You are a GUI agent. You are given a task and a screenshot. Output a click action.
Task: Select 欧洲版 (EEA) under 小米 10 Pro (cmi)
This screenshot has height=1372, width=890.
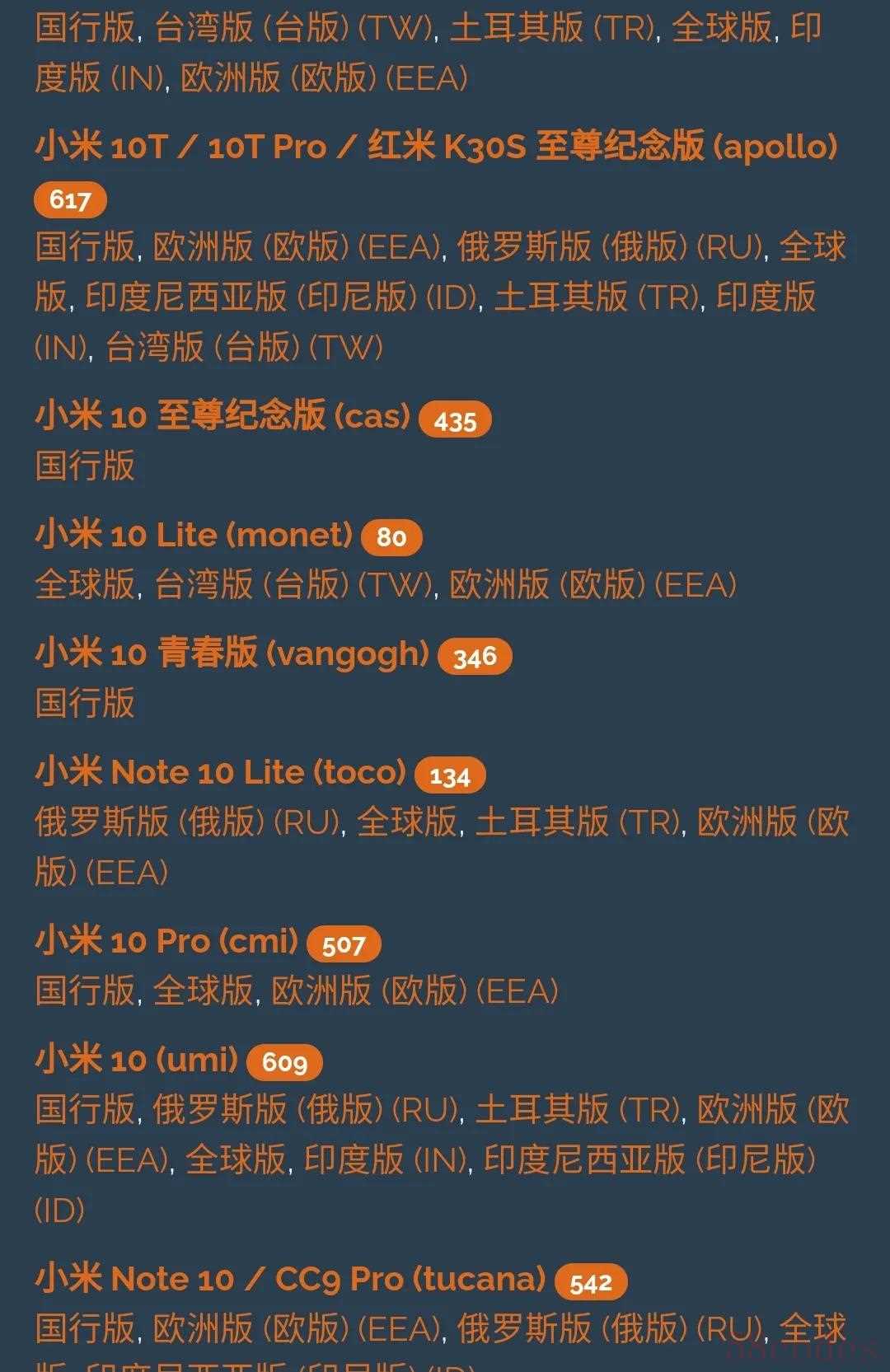tap(415, 990)
